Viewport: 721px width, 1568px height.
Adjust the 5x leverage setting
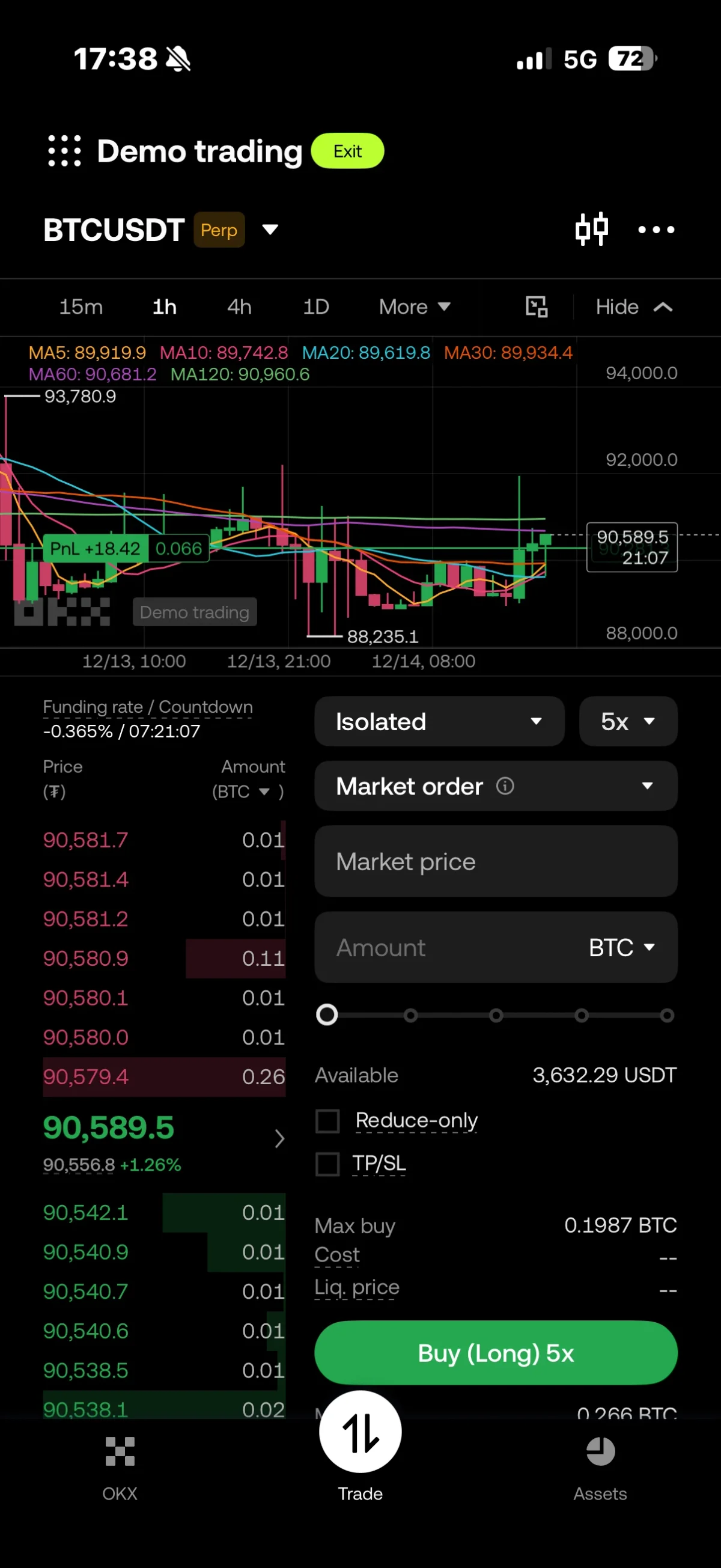click(x=627, y=721)
